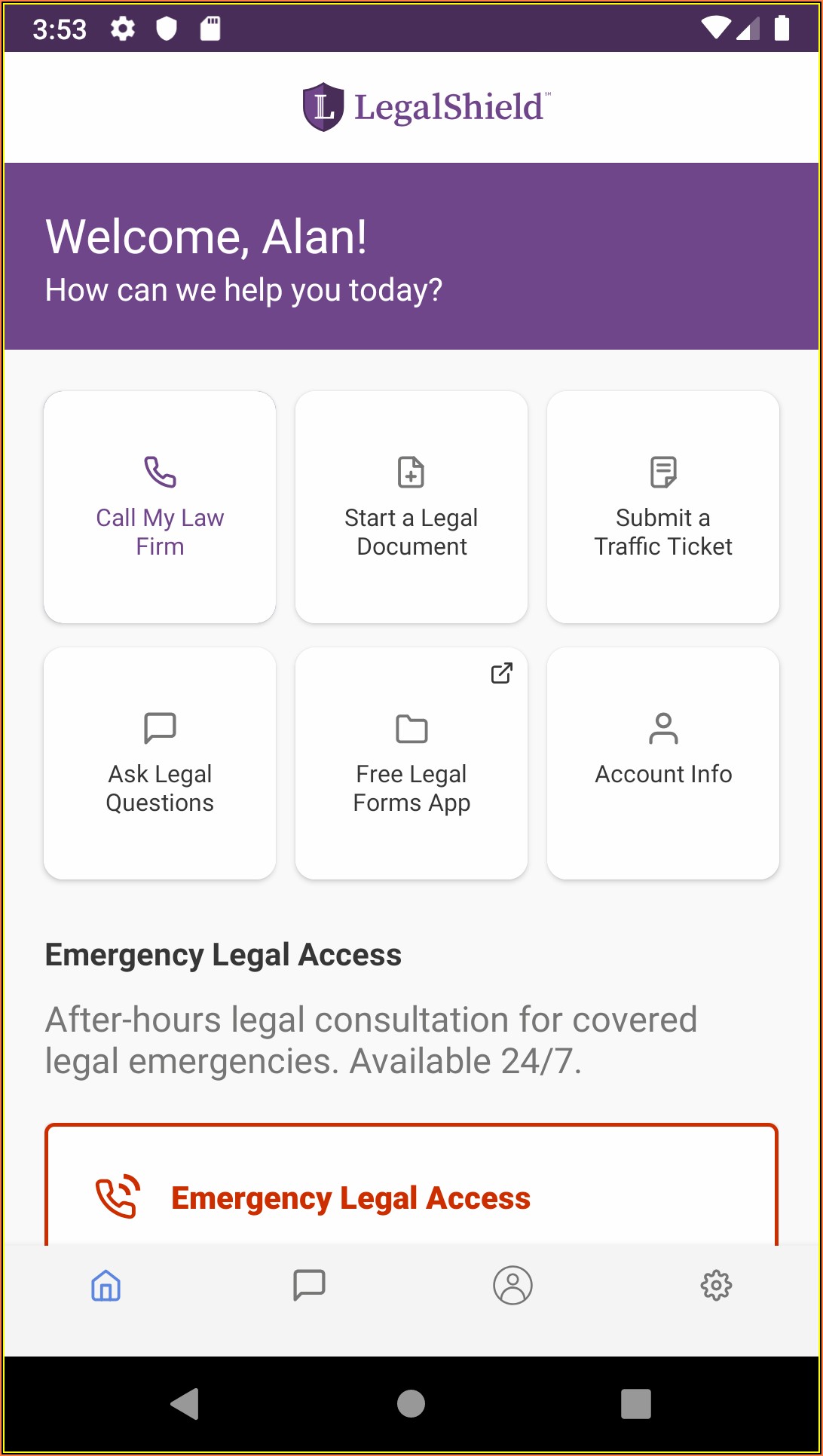Open recent apps with square button
823x1456 pixels.
[635, 1404]
